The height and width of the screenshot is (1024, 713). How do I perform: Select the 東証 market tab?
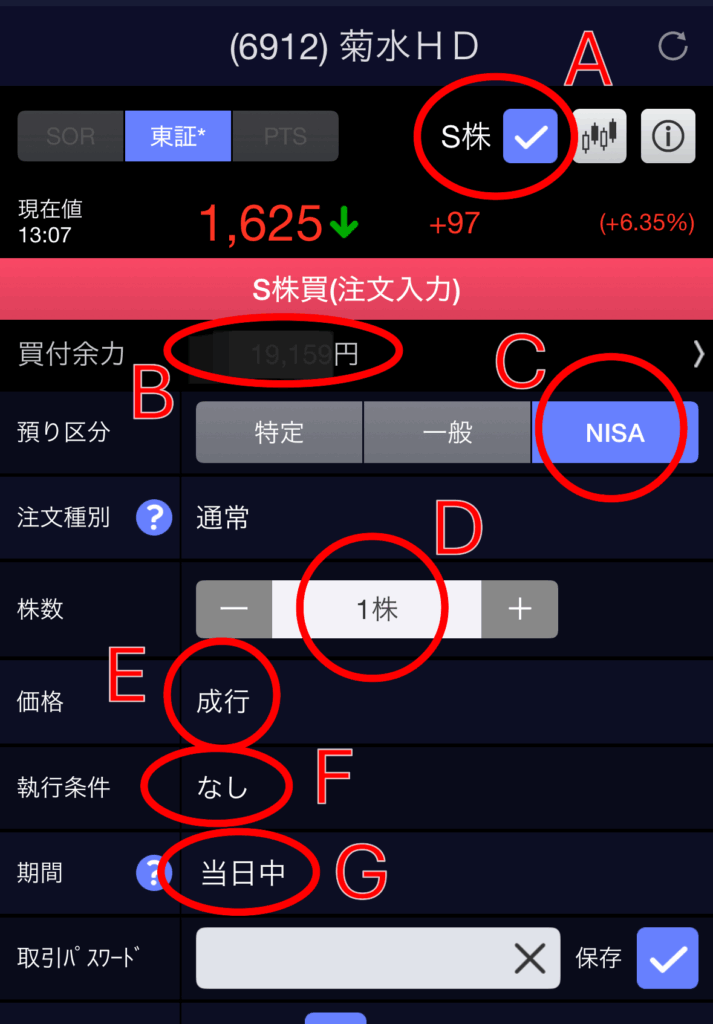coord(178,136)
